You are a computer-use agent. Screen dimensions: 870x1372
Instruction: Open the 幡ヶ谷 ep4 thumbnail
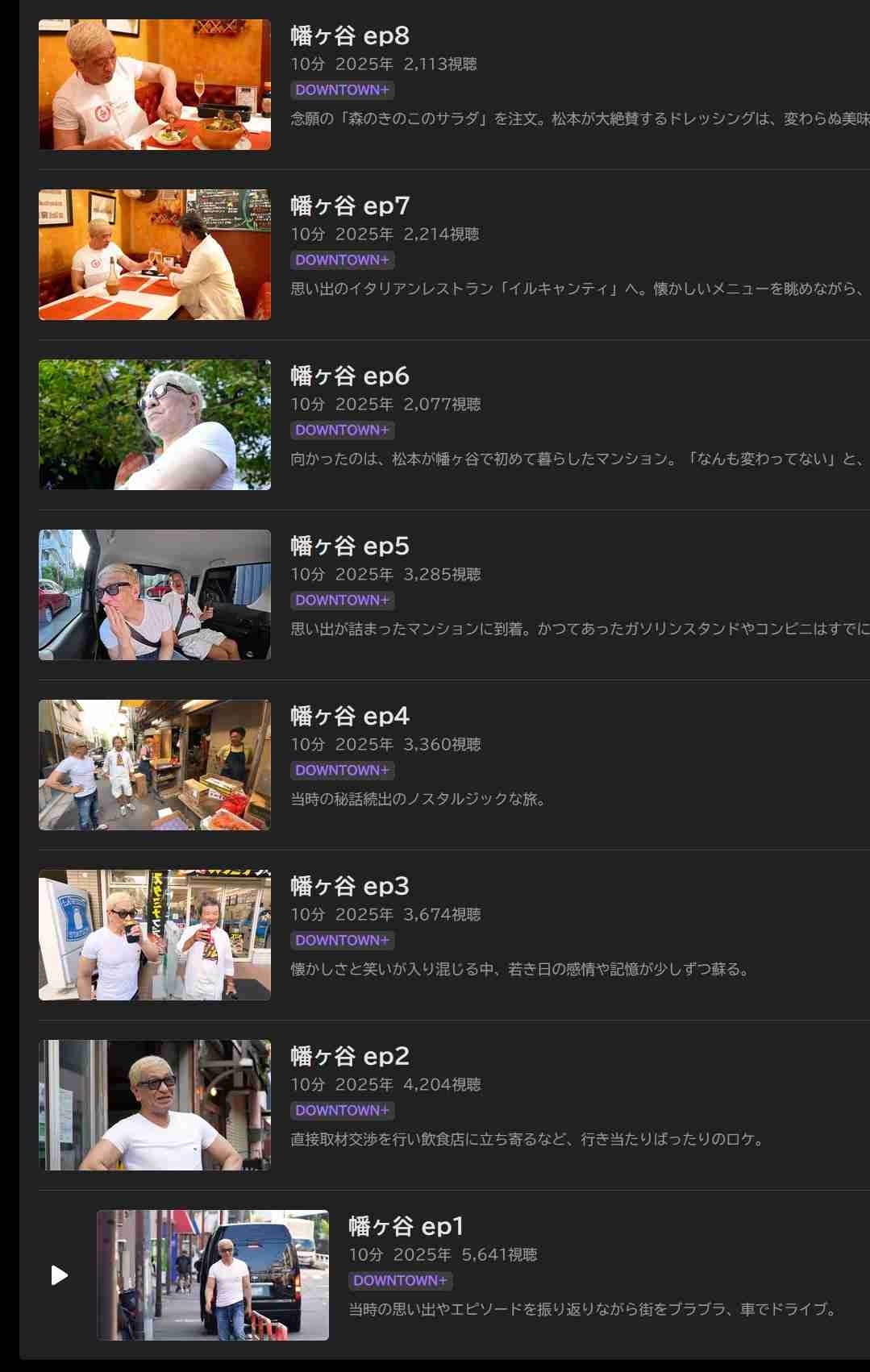pyautogui.click(x=155, y=765)
